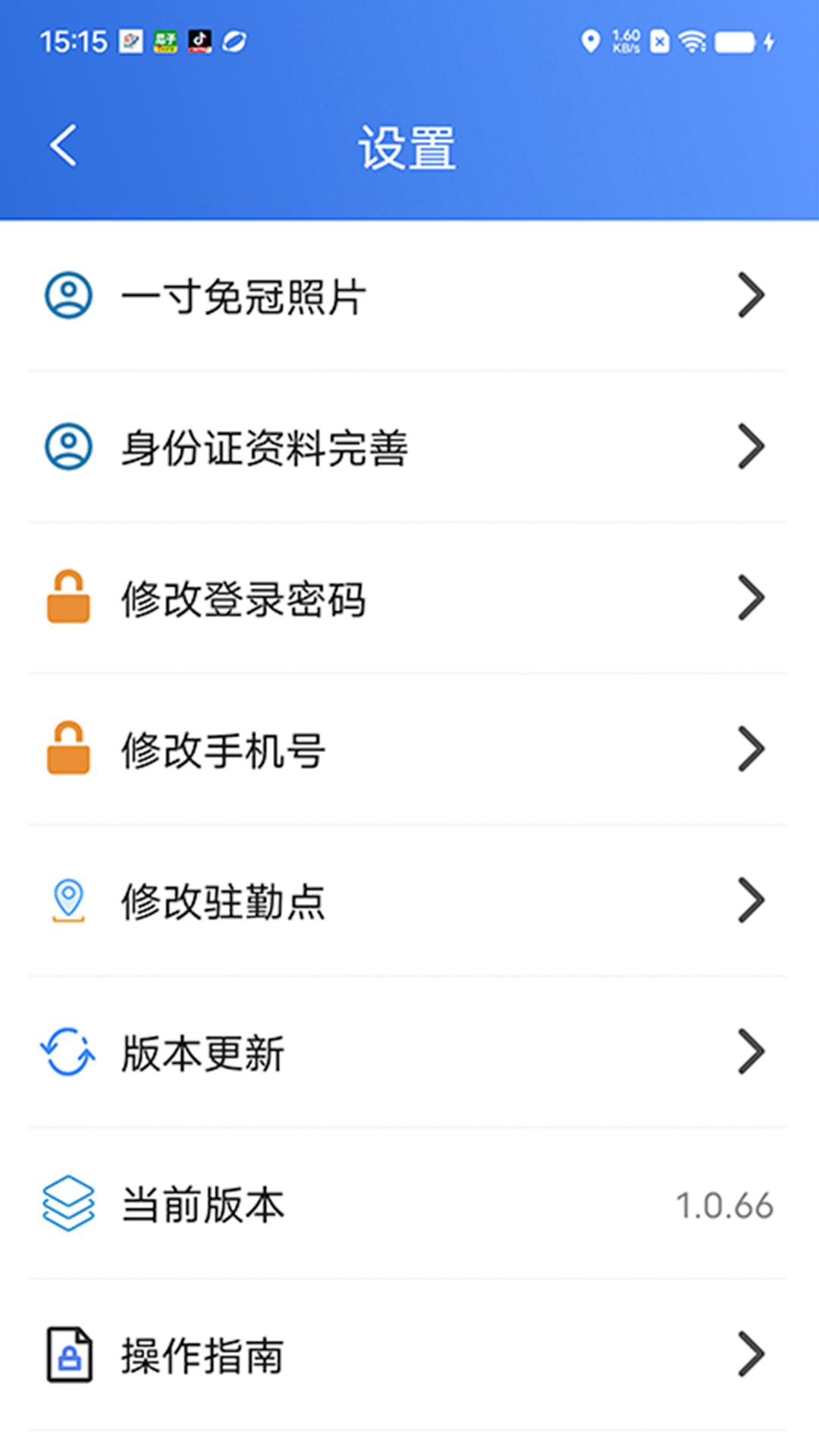Tap the version number 1.0.66

point(726,1204)
